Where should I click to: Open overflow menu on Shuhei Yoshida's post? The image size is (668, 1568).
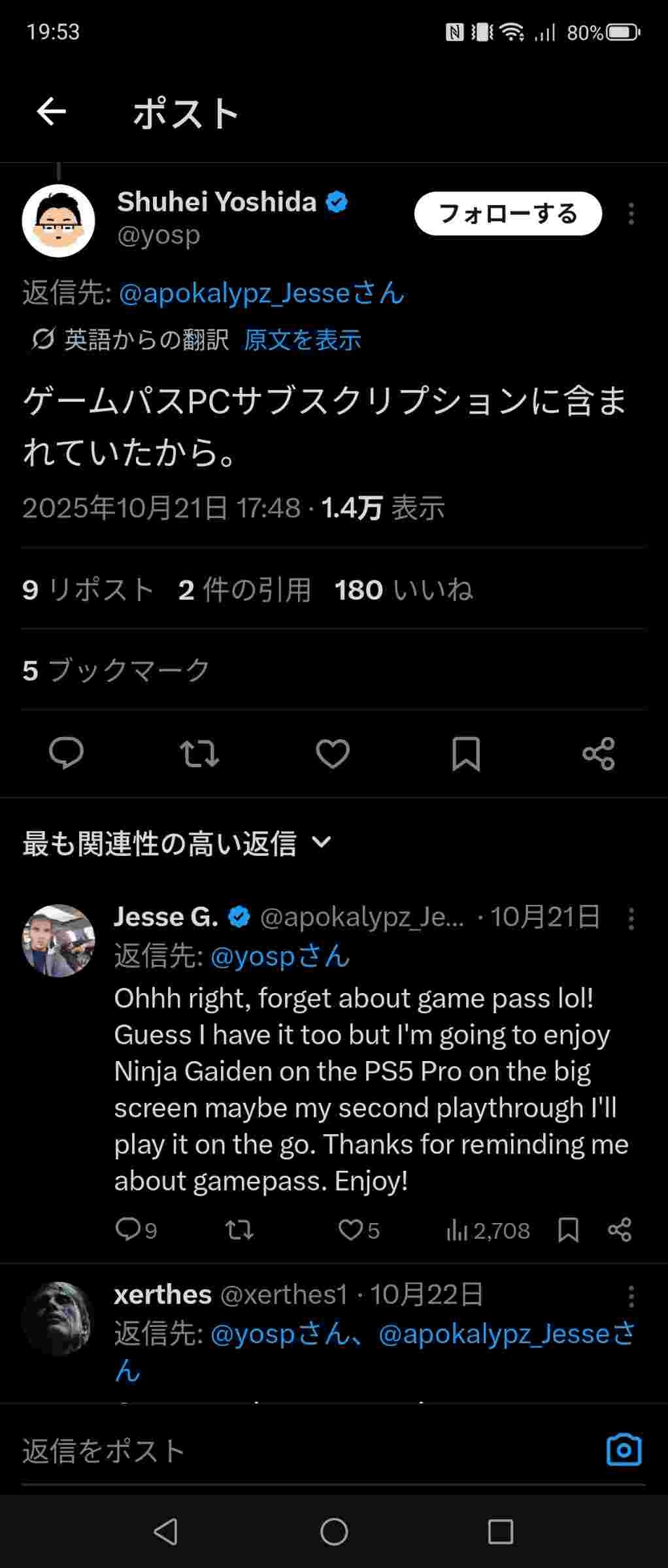(631, 214)
